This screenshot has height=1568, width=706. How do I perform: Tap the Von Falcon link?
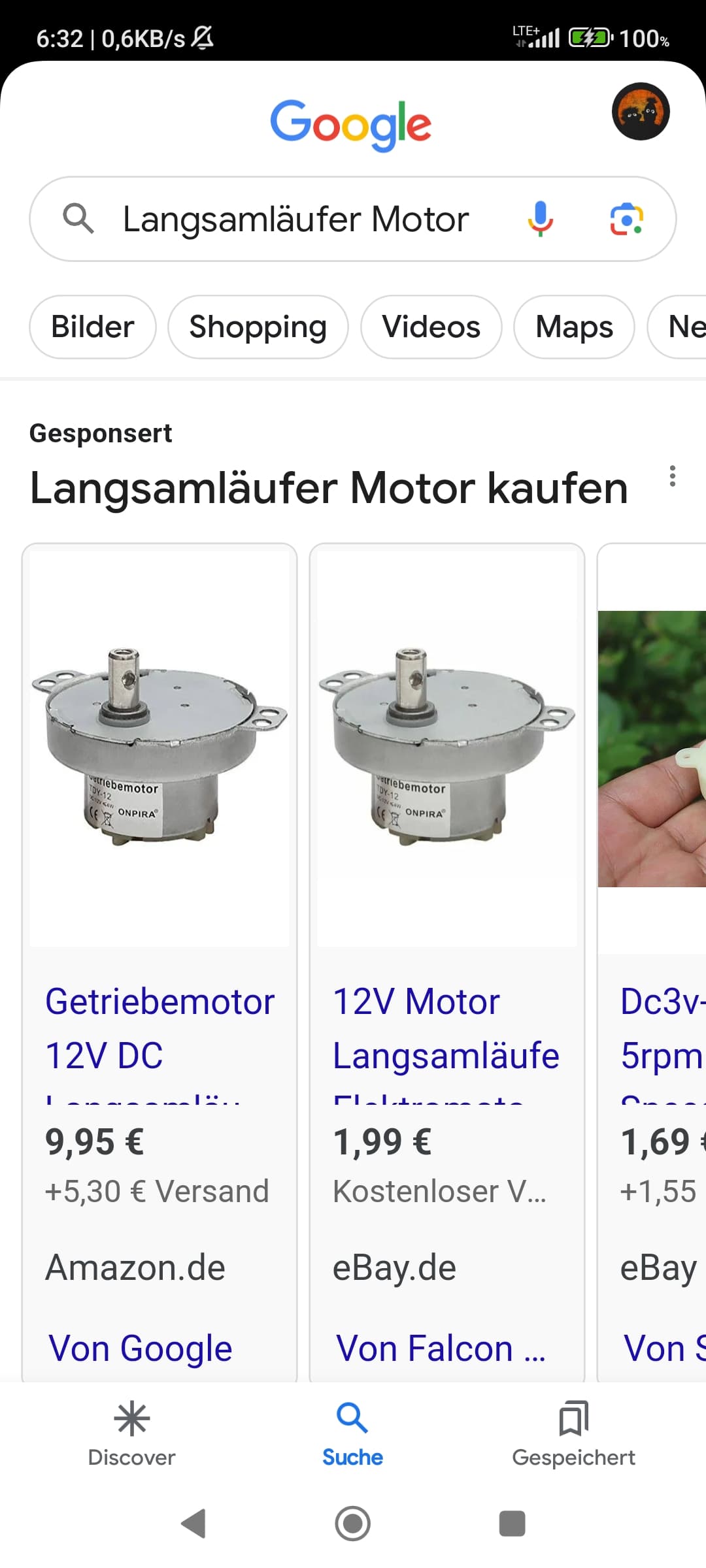pos(441,1348)
